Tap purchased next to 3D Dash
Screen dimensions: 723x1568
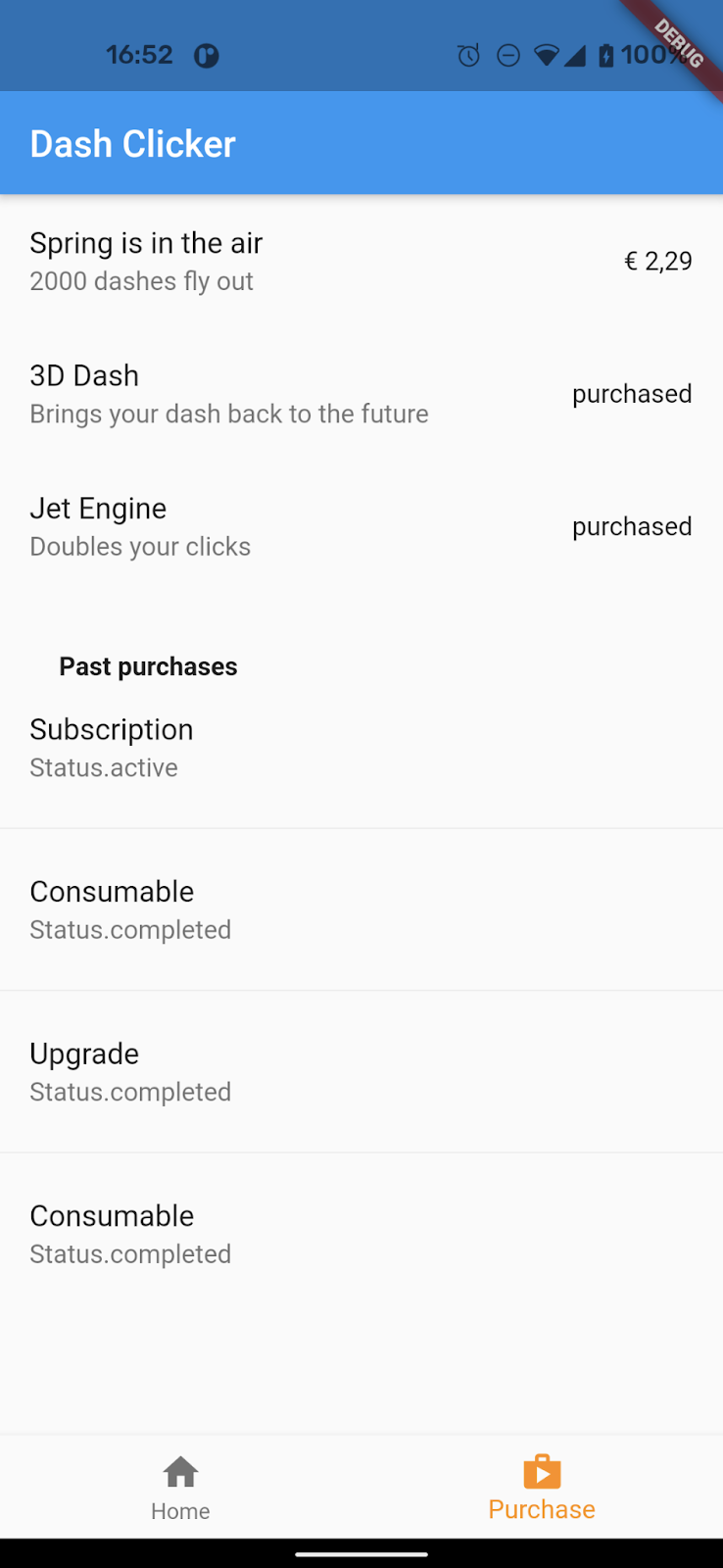tap(632, 393)
